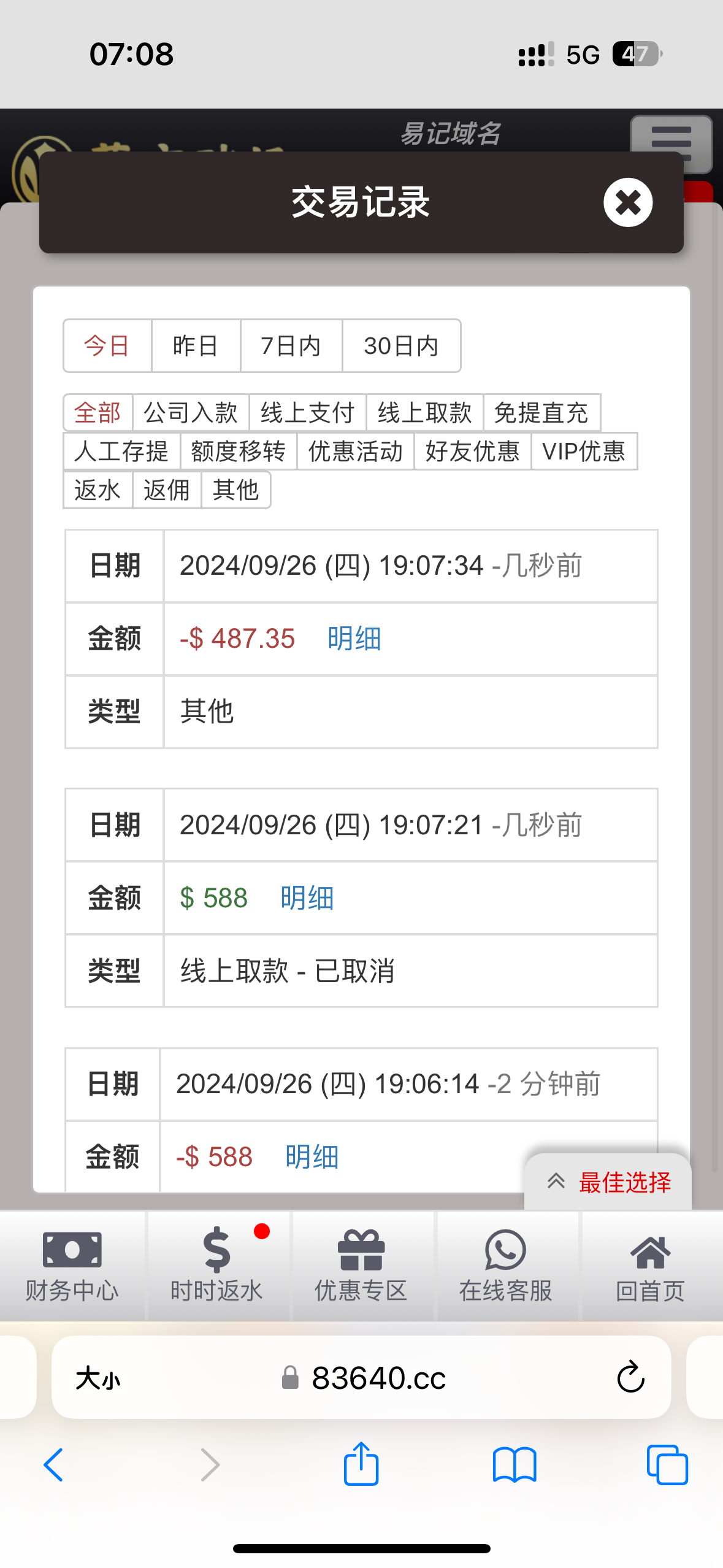The height and width of the screenshot is (1568, 723).
Task: Filter by 优惠活动
Action: pyautogui.click(x=355, y=452)
